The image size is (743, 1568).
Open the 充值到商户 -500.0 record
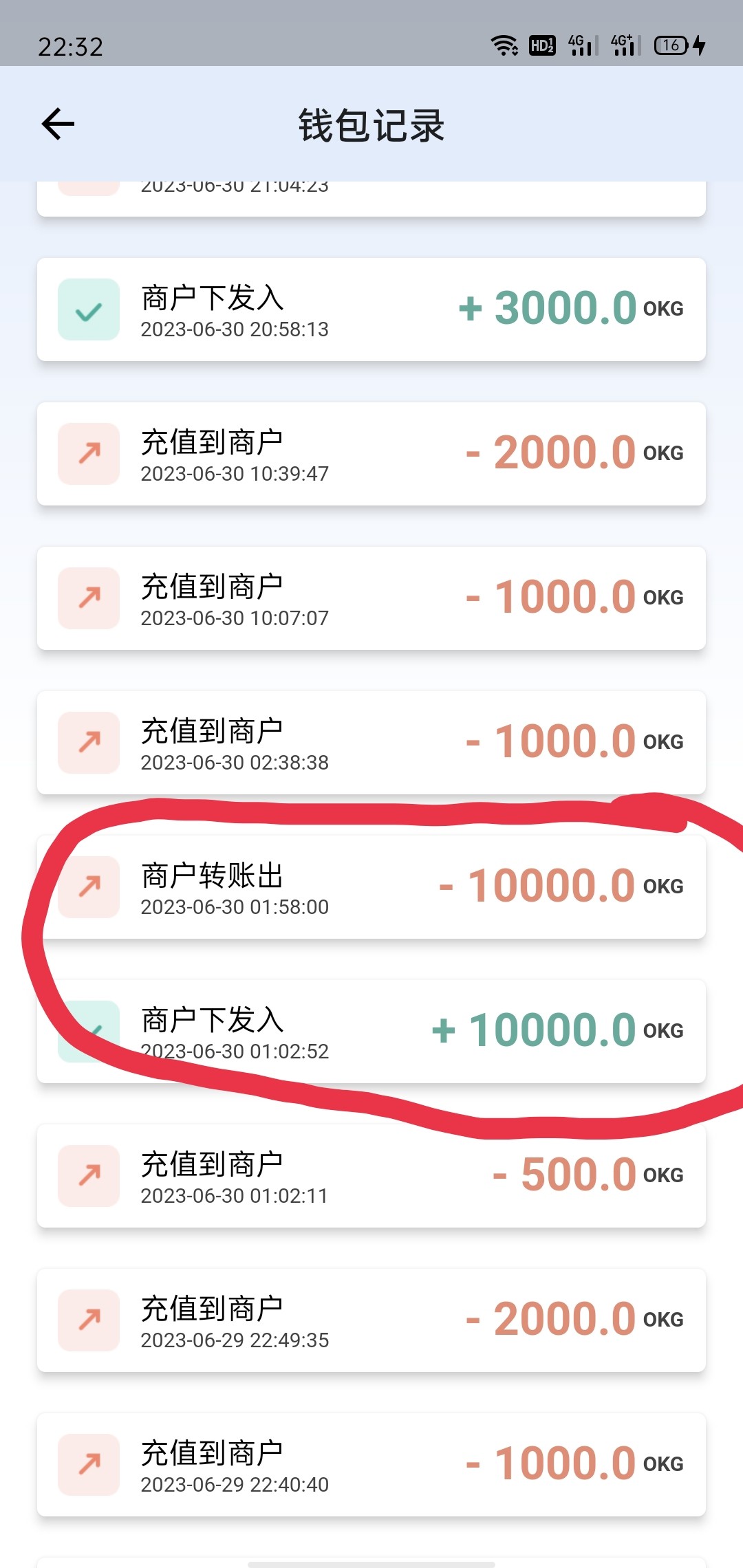371,1176
